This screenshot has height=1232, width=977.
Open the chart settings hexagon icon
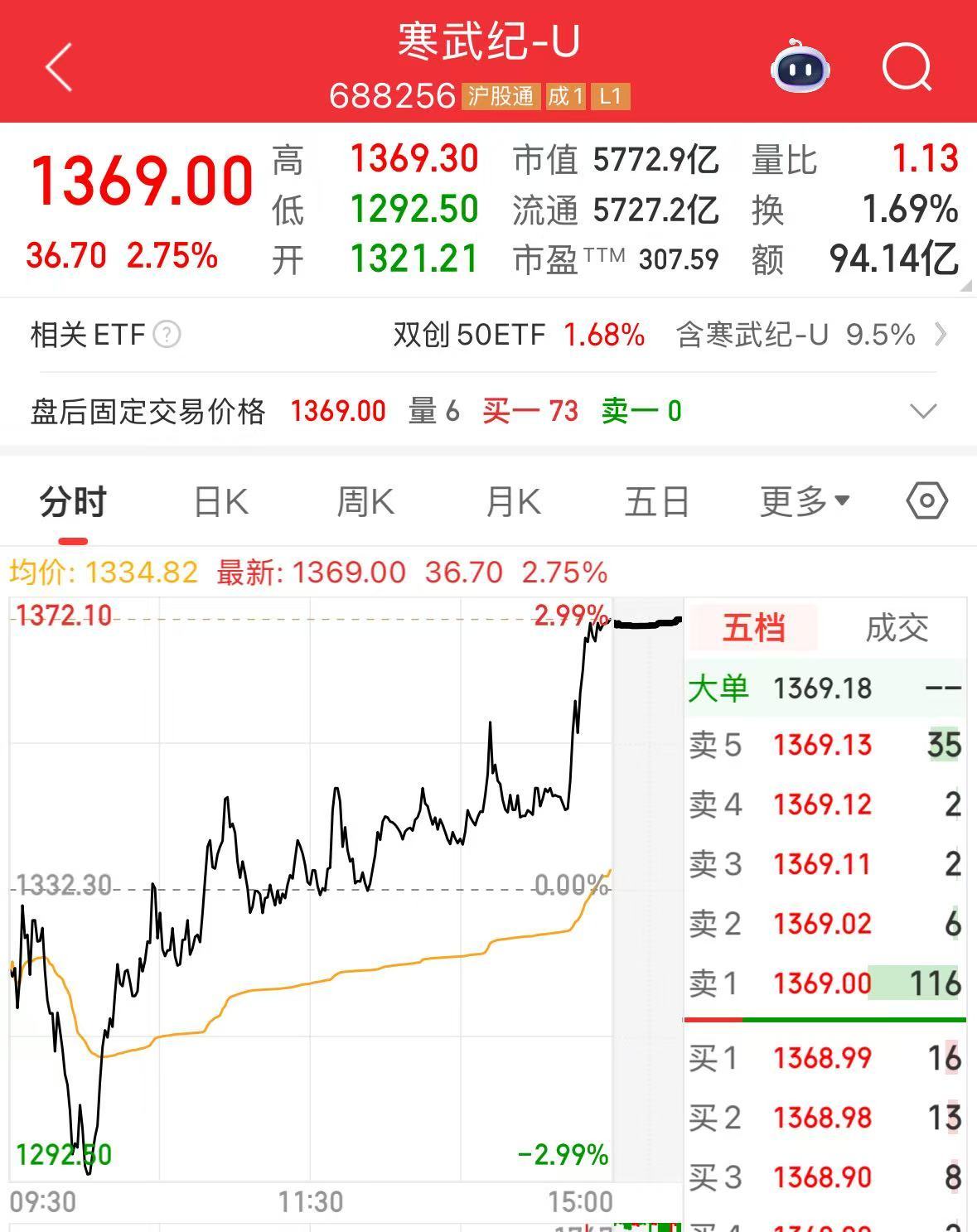[926, 501]
